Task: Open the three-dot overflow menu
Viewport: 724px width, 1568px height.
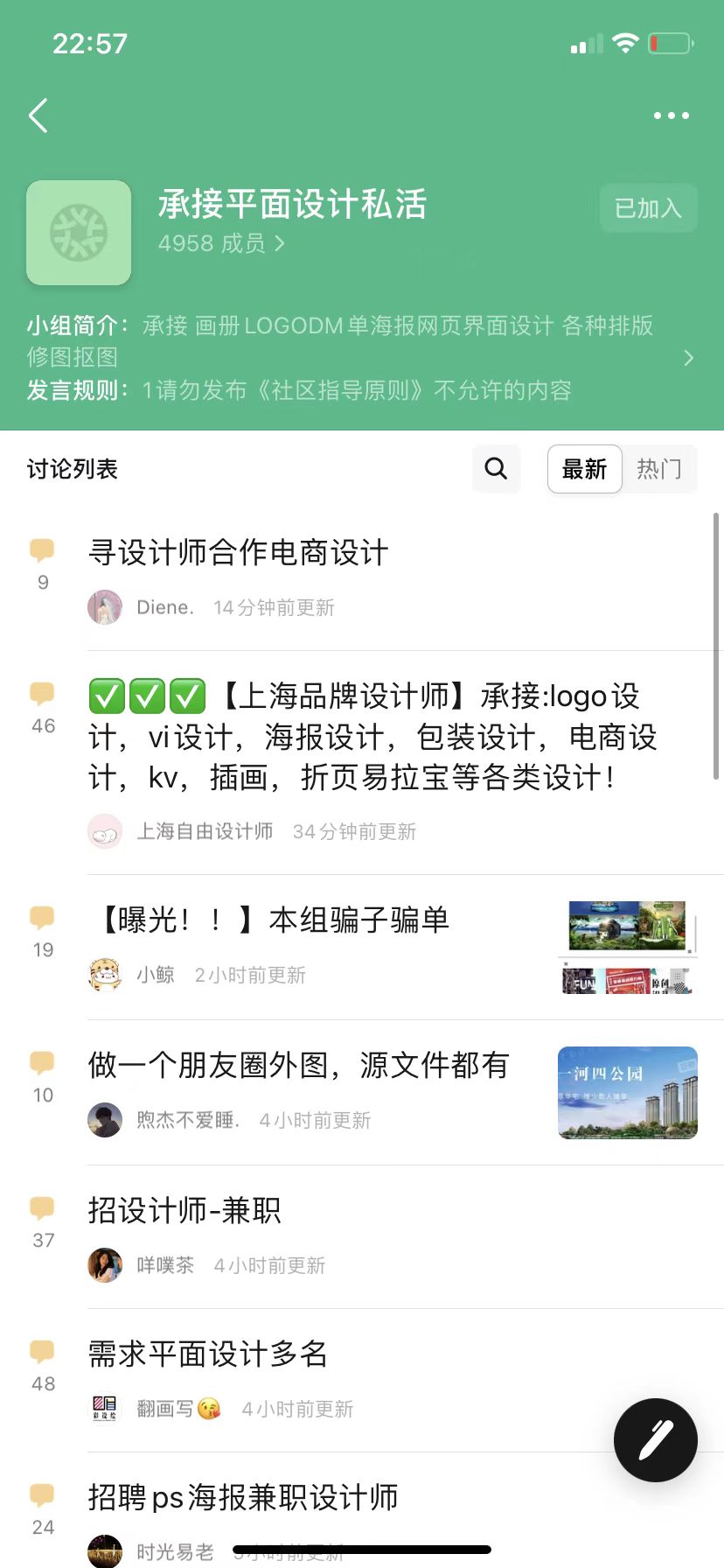Action: pyautogui.click(x=671, y=115)
